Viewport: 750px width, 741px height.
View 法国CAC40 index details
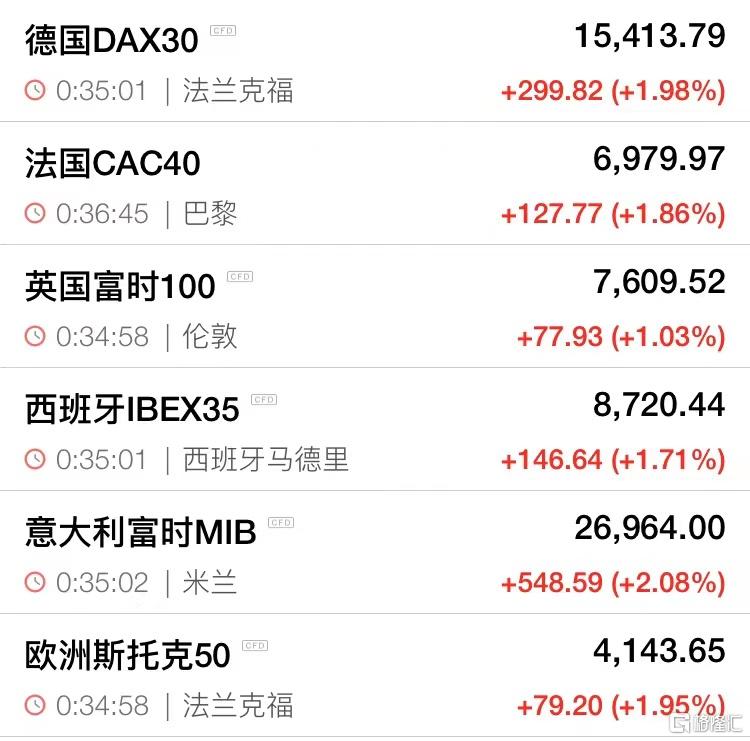375,185
